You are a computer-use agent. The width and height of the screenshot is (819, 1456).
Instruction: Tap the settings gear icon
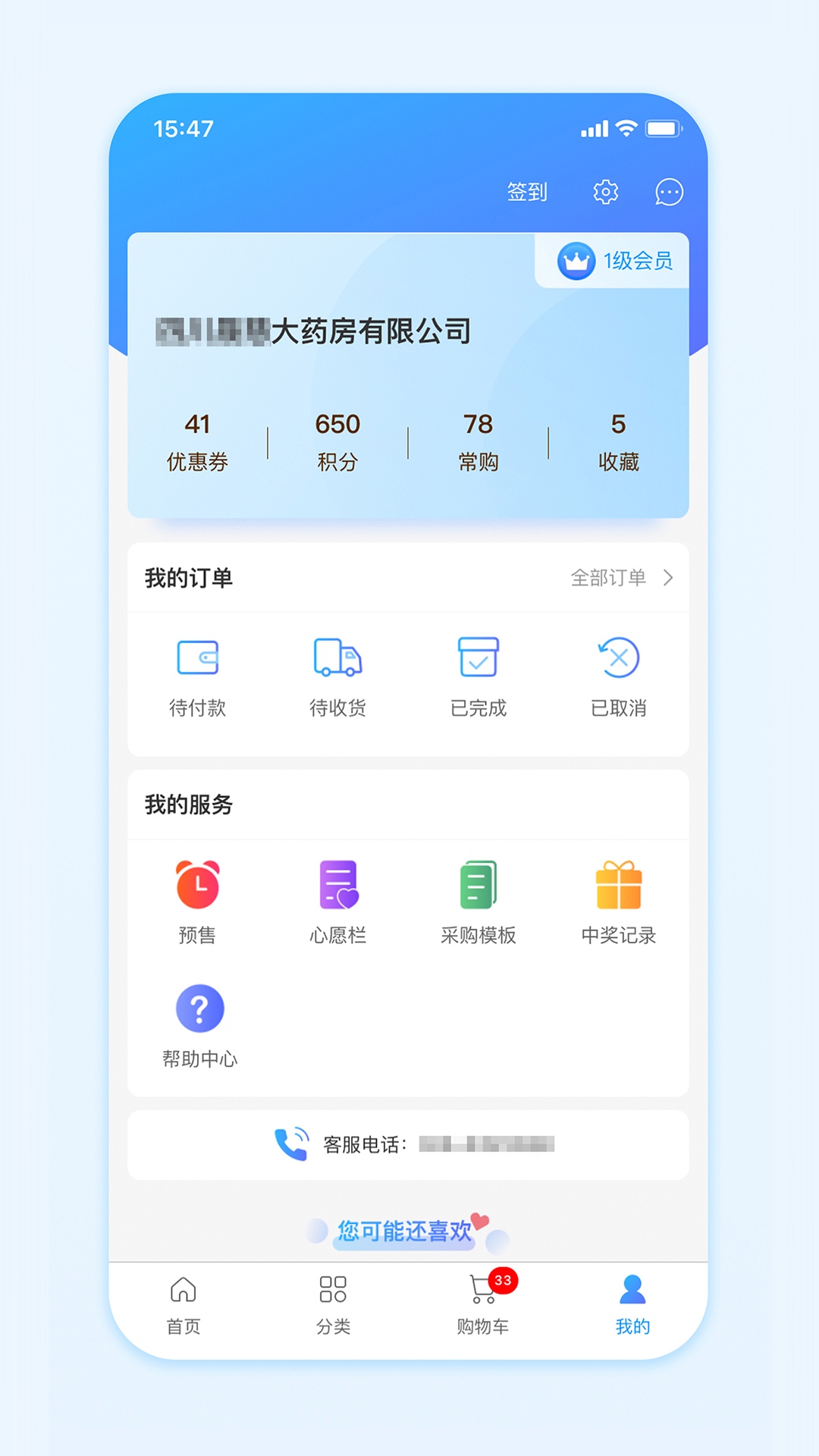pyautogui.click(x=604, y=193)
